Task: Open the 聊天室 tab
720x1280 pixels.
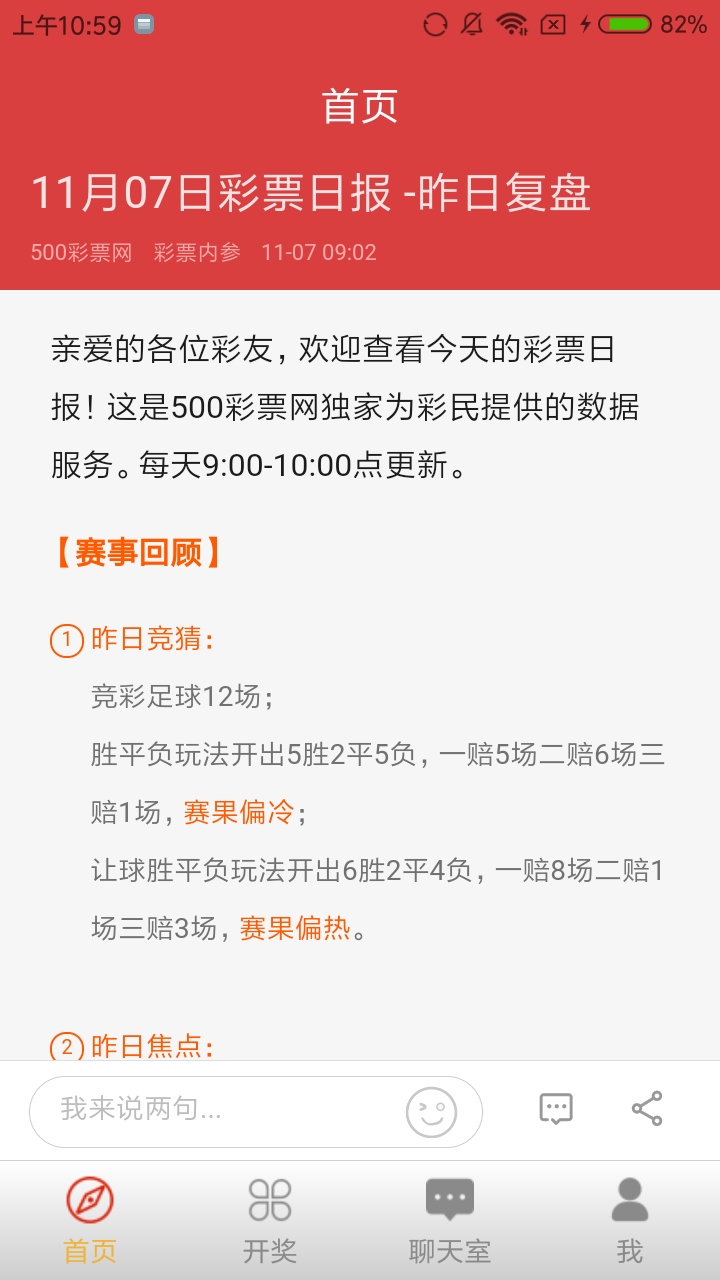Action: pyautogui.click(x=450, y=1220)
